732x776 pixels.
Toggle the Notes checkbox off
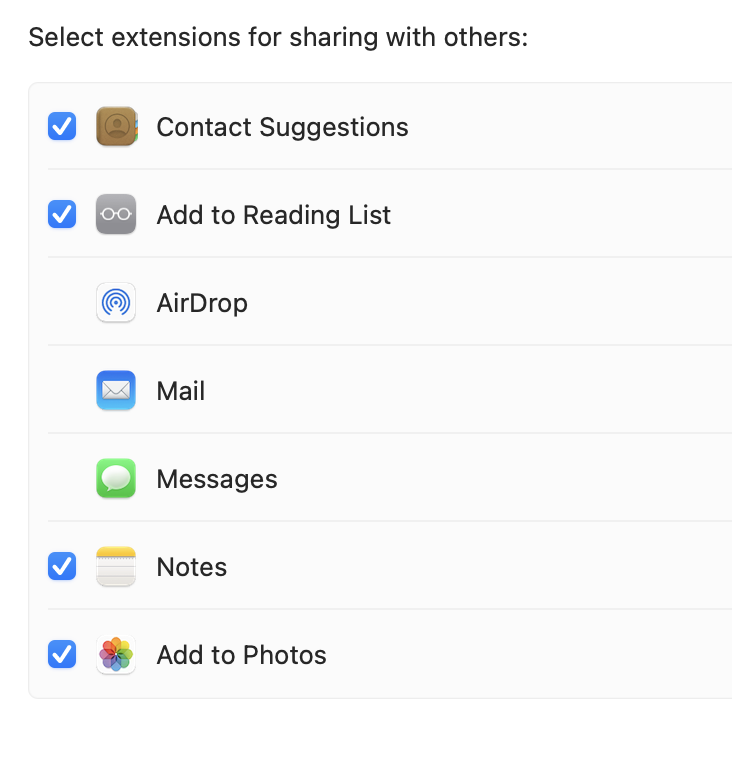click(62, 567)
